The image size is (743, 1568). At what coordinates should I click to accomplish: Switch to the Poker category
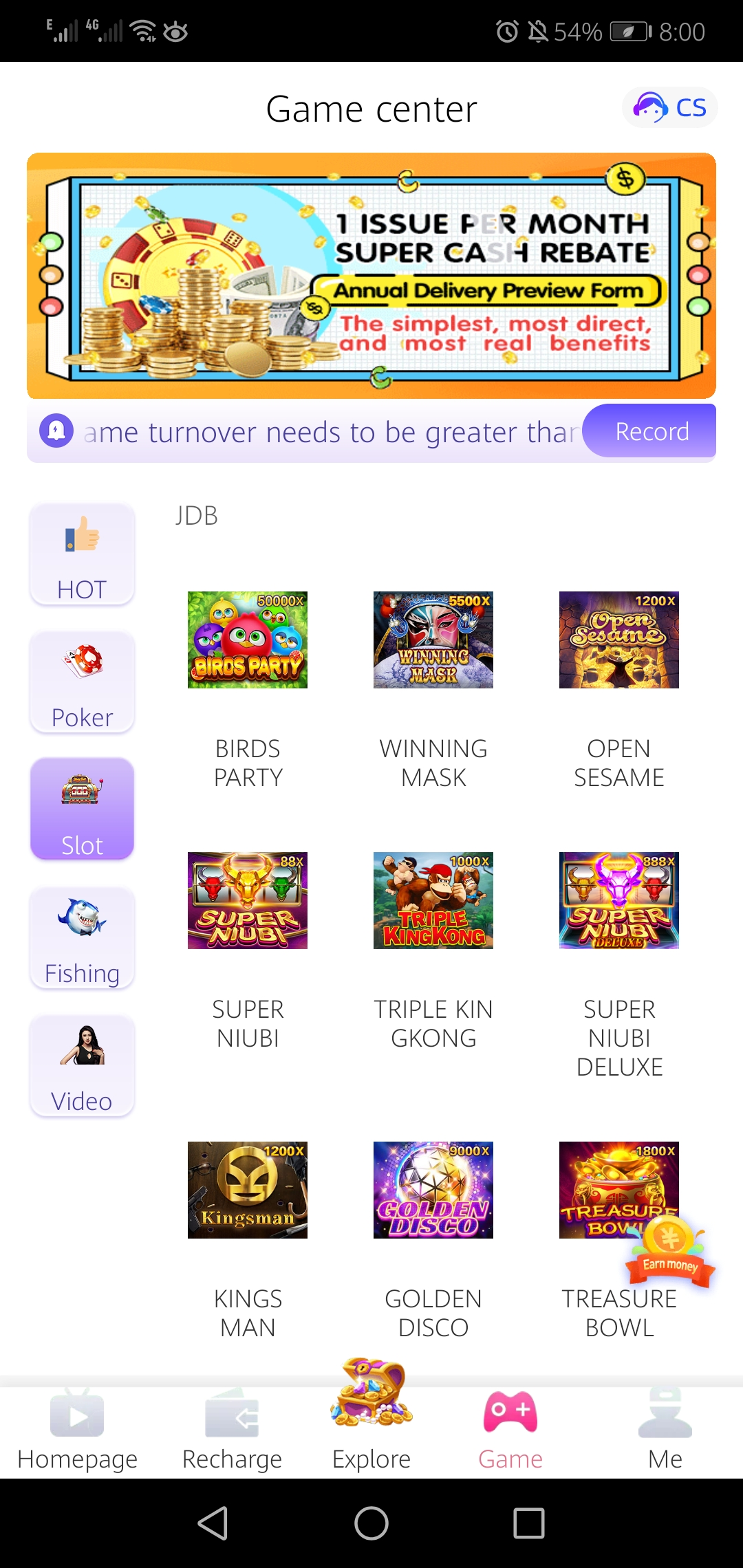pyautogui.click(x=82, y=682)
